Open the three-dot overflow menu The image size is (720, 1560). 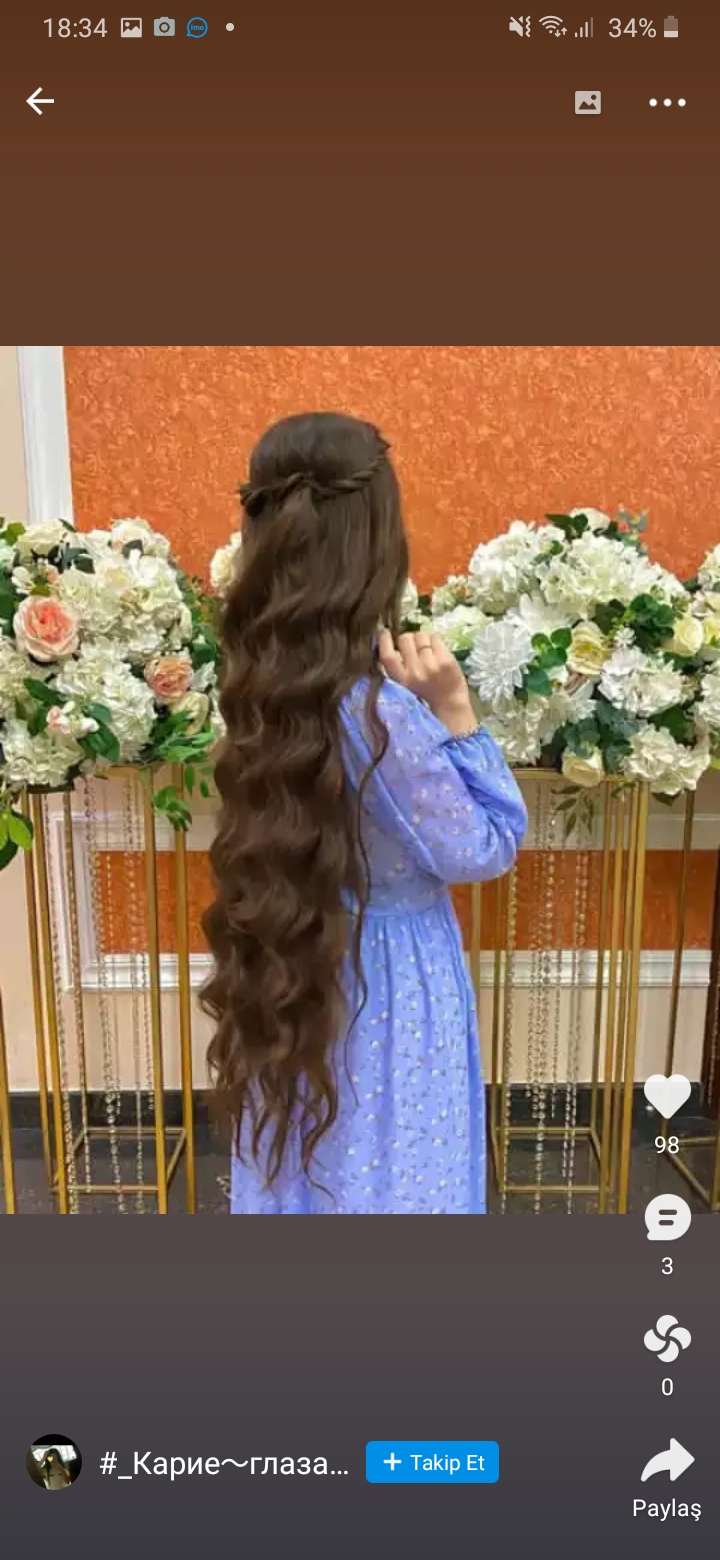click(667, 102)
